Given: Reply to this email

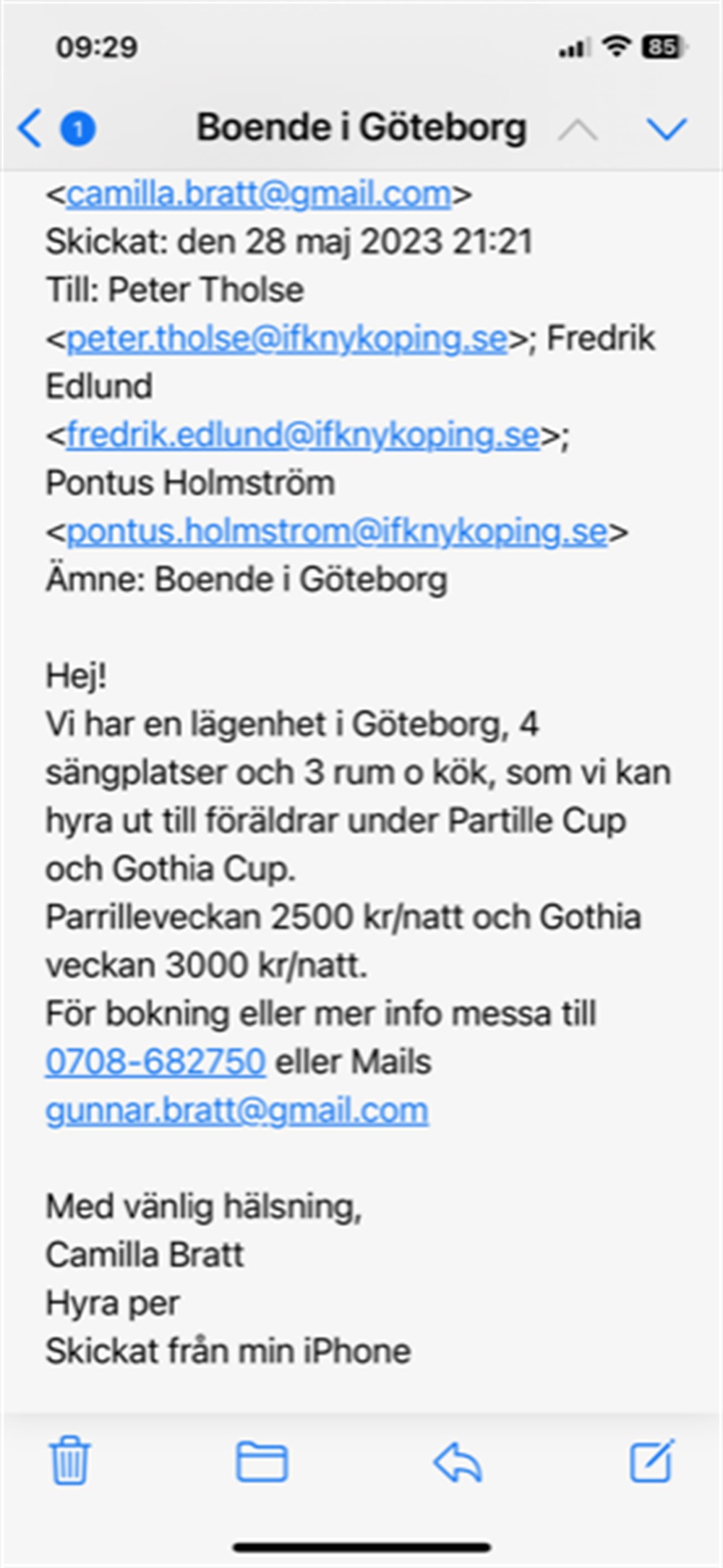Looking at the screenshot, I should coord(458,1462).
